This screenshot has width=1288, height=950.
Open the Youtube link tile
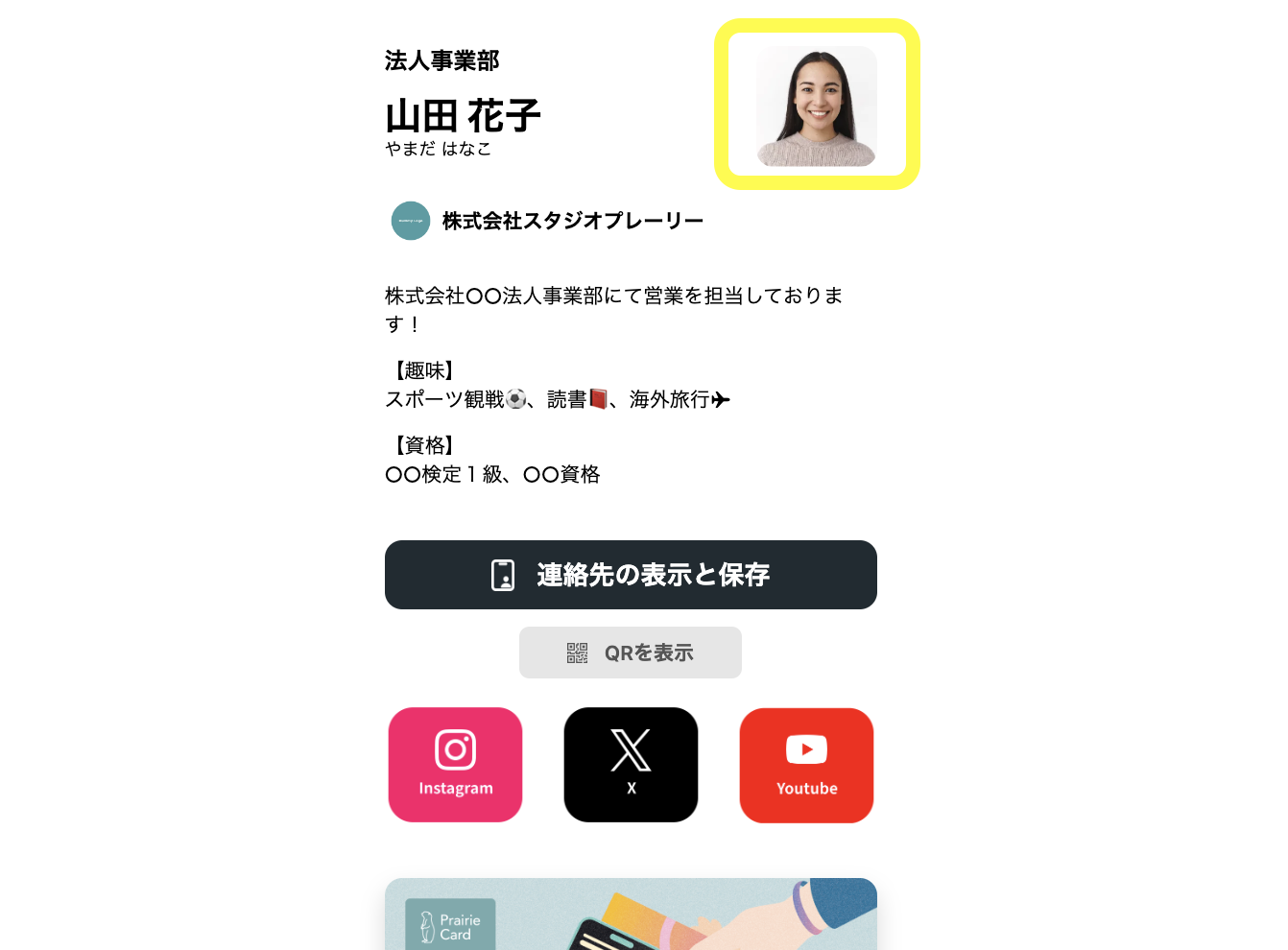coord(806,765)
